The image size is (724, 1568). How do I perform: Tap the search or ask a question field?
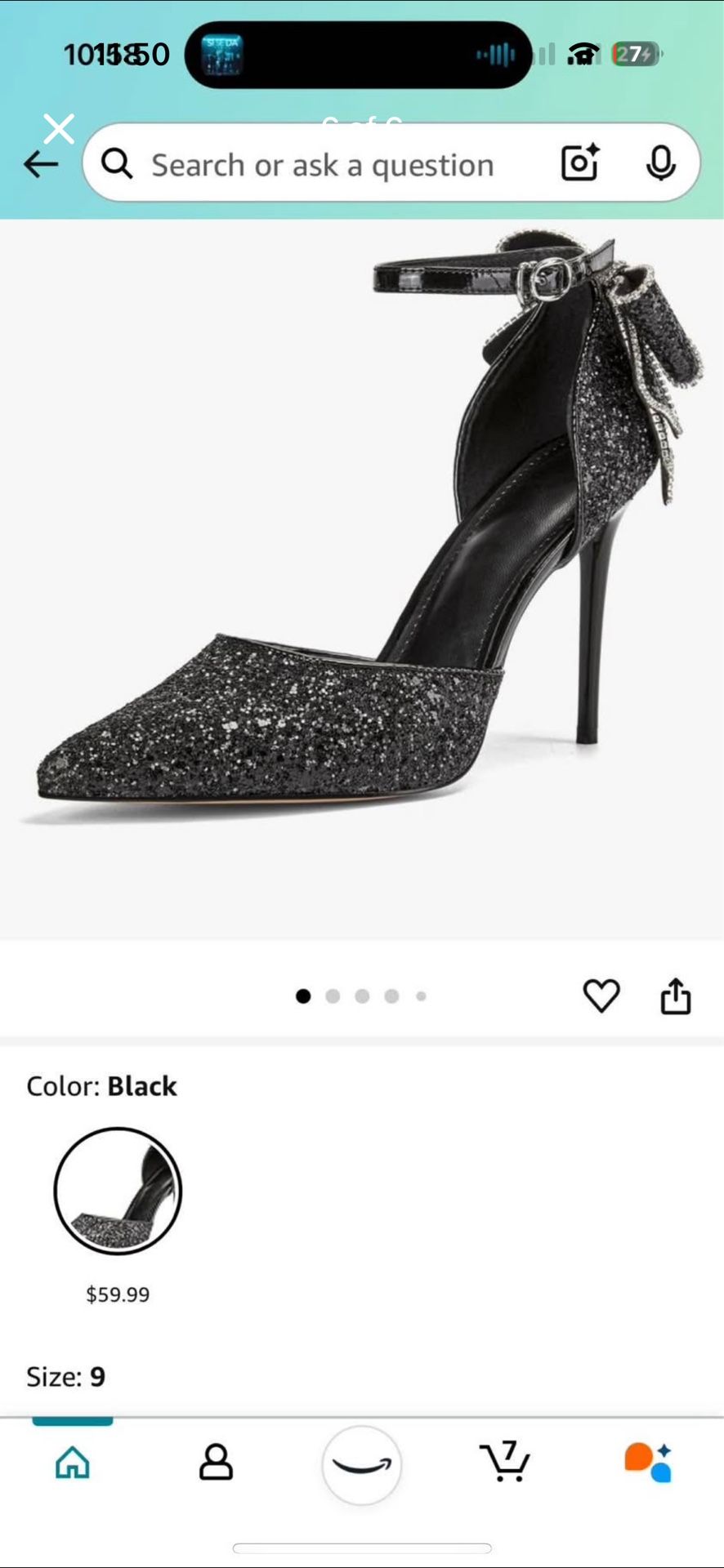point(323,165)
